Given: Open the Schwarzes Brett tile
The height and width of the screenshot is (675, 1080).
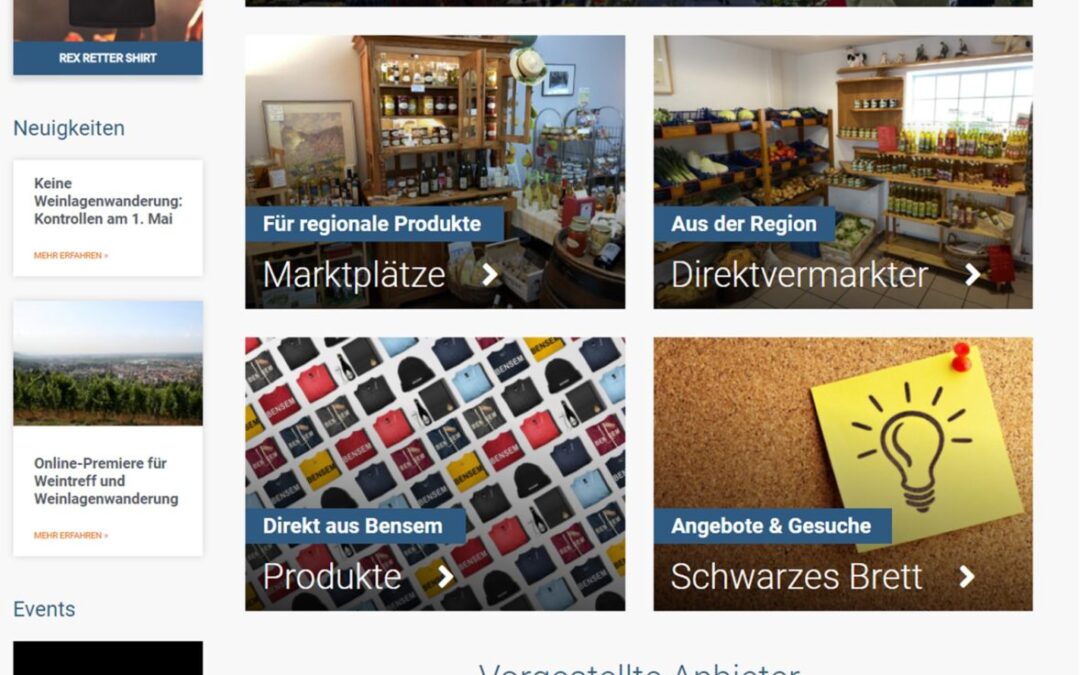Looking at the screenshot, I should [x=842, y=474].
